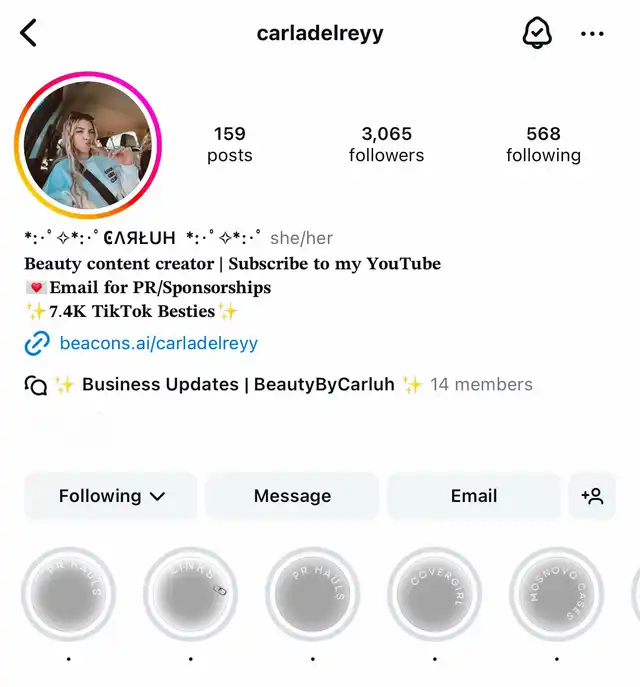This screenshot has width=640, height=687.
Task: Open the LINKS story highlight
Action: (191, 595)
